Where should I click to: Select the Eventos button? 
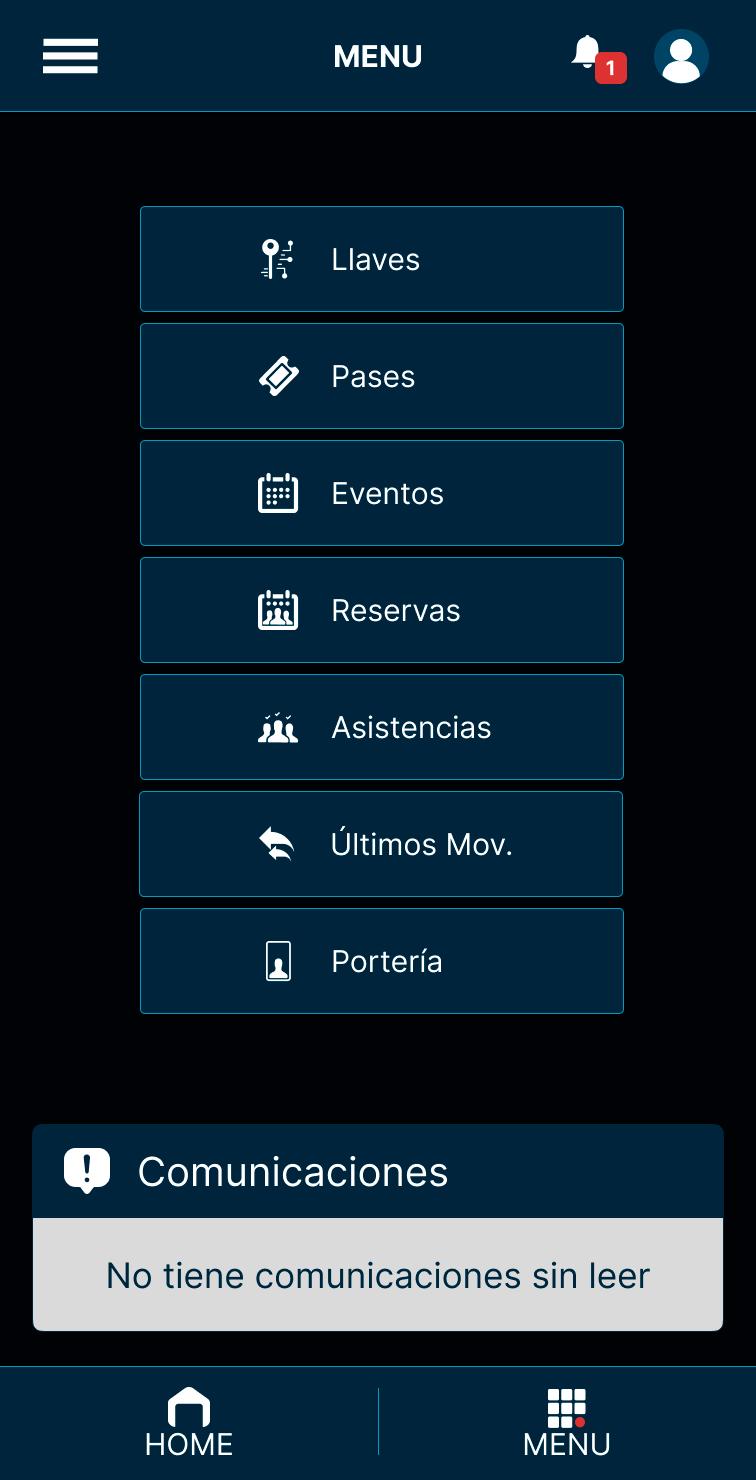(381, 493)
